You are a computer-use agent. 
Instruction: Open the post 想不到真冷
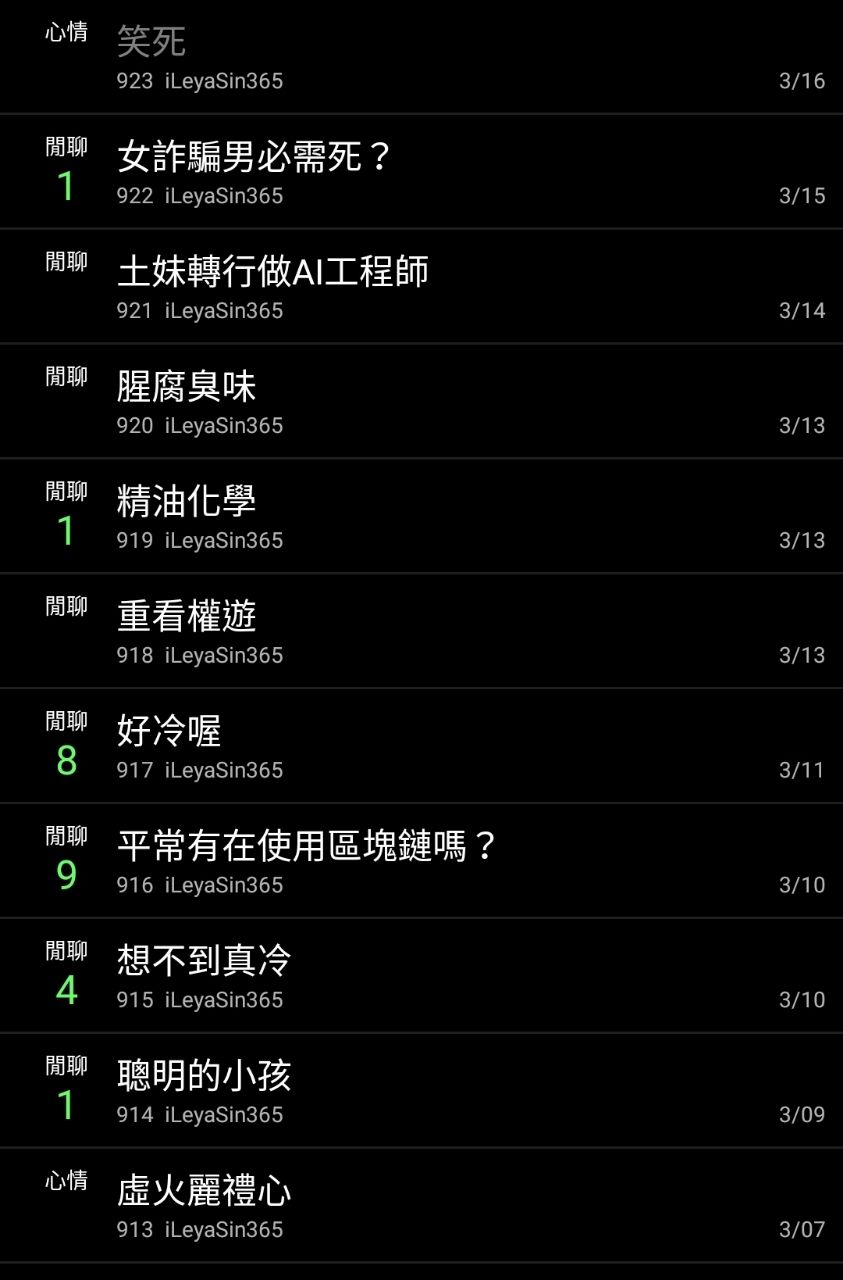tap(204, 962)
